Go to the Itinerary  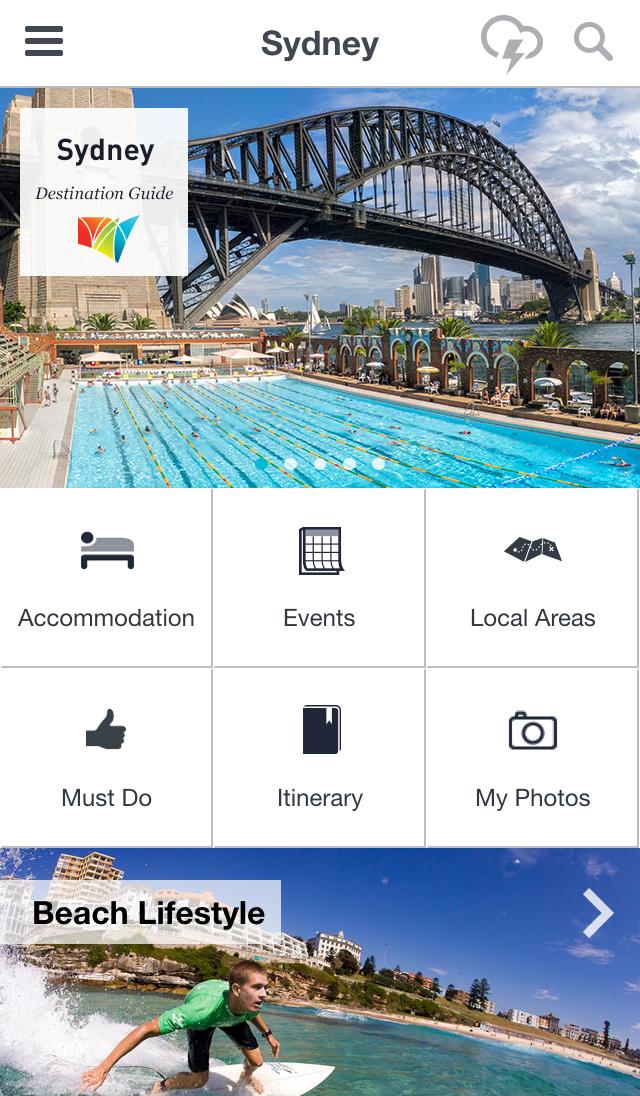319,758
